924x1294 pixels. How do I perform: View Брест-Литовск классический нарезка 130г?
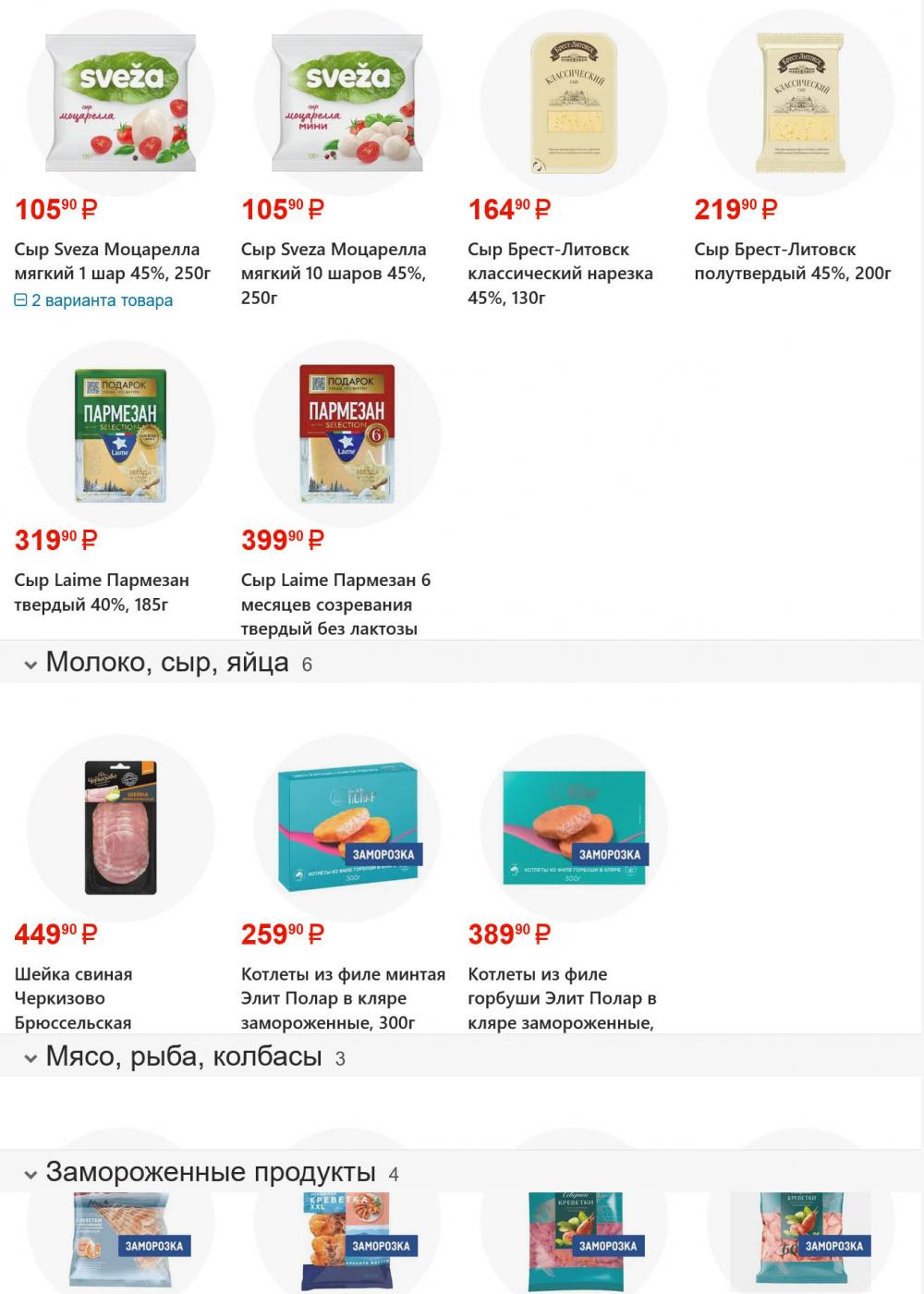point(560,261)
